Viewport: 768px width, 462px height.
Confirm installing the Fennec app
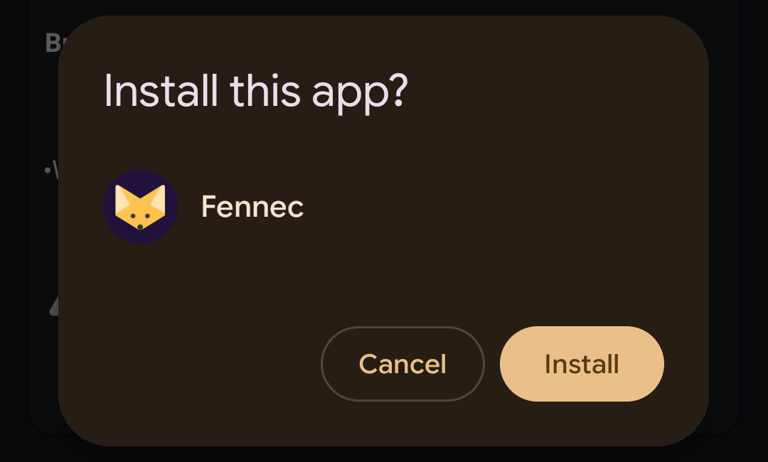(x=582, y=364)
